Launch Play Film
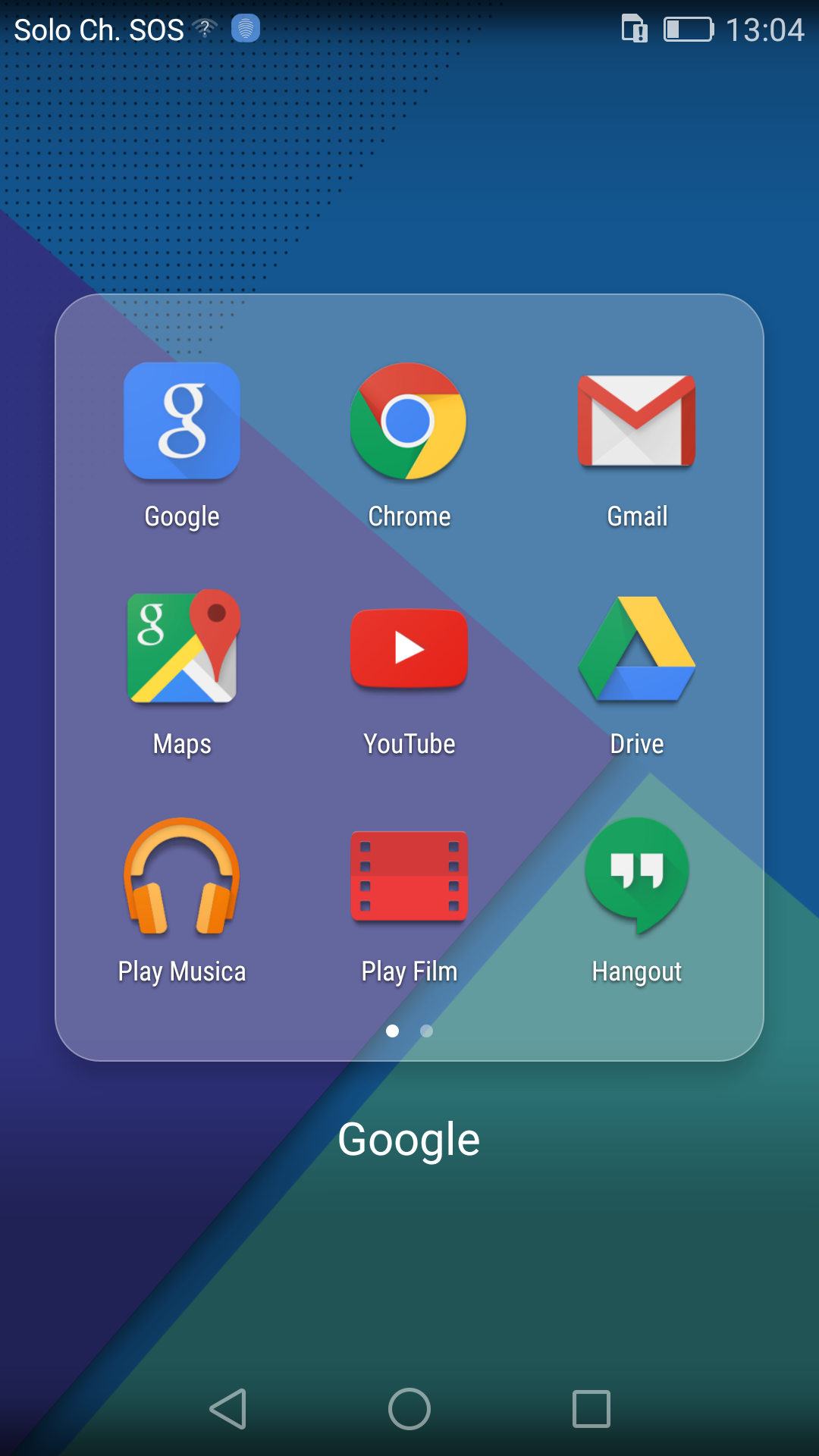819x1456 pixels. [x=409, y=876]
